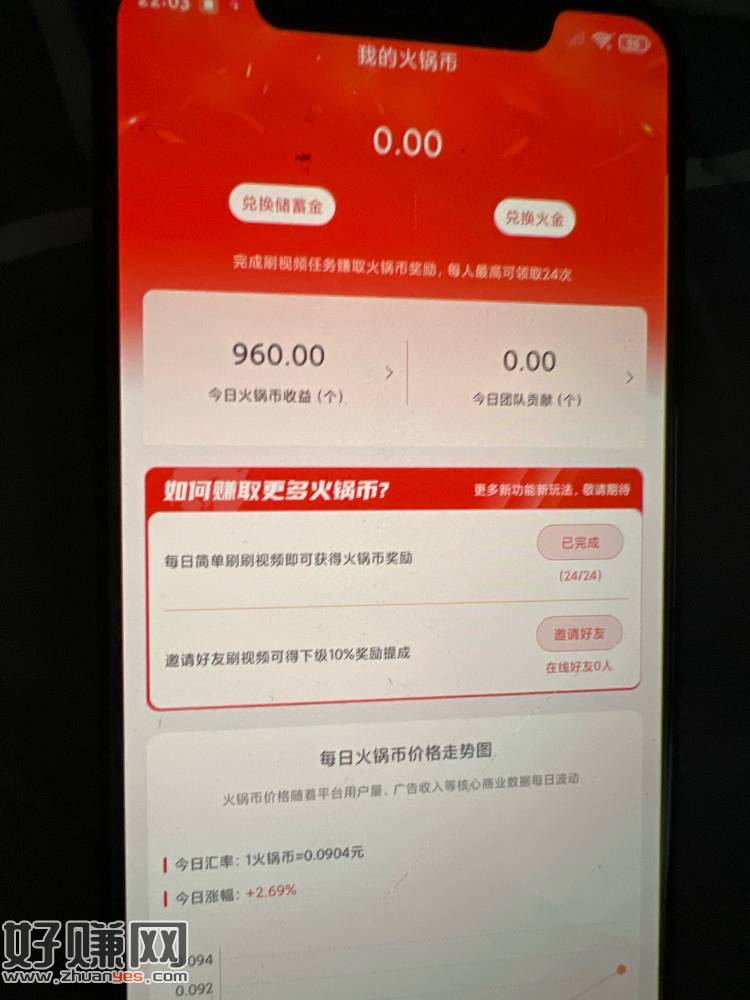Tap 邀请好友 to invite friends
The height and width of the screenshot is (1000, 750).
(580, 634)
